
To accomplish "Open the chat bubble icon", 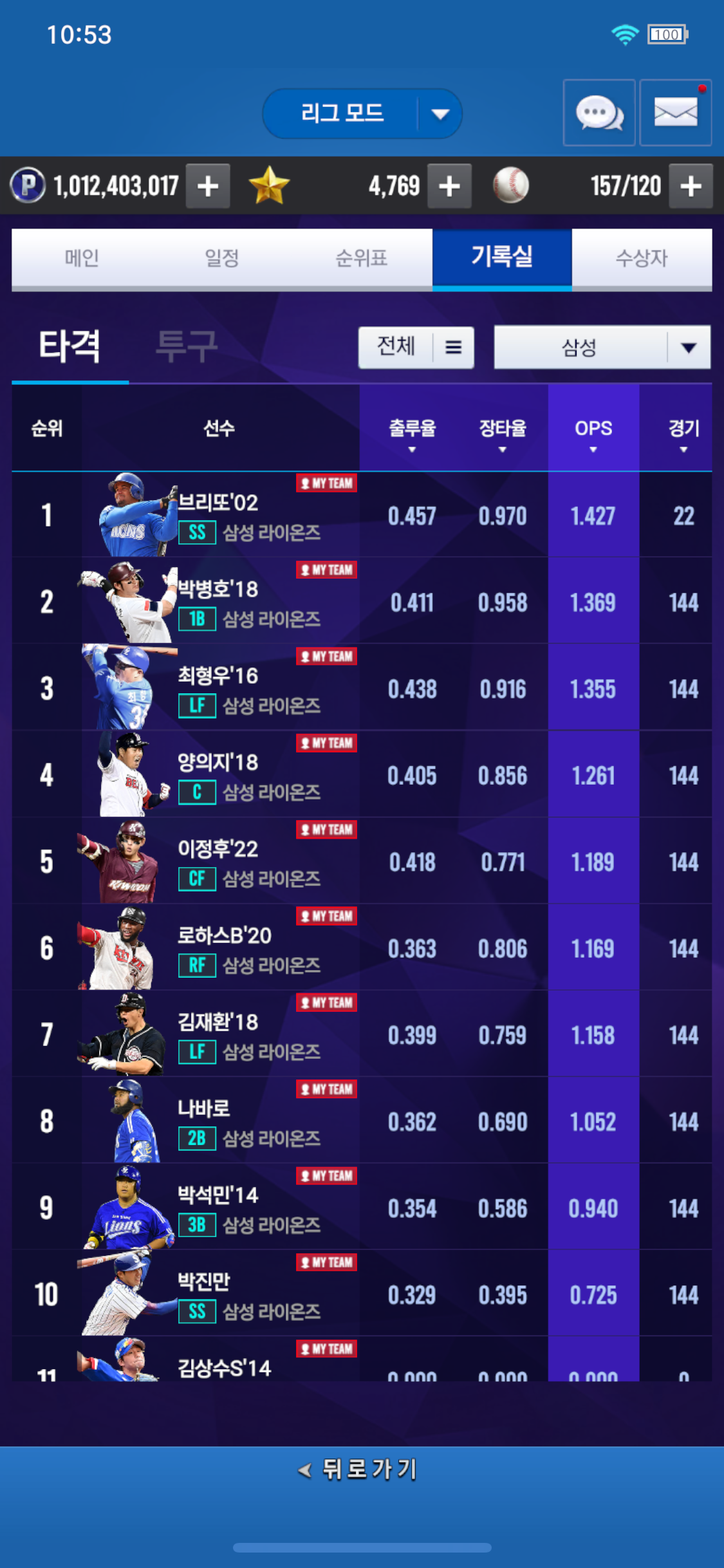I will click(x=599, y=113).
